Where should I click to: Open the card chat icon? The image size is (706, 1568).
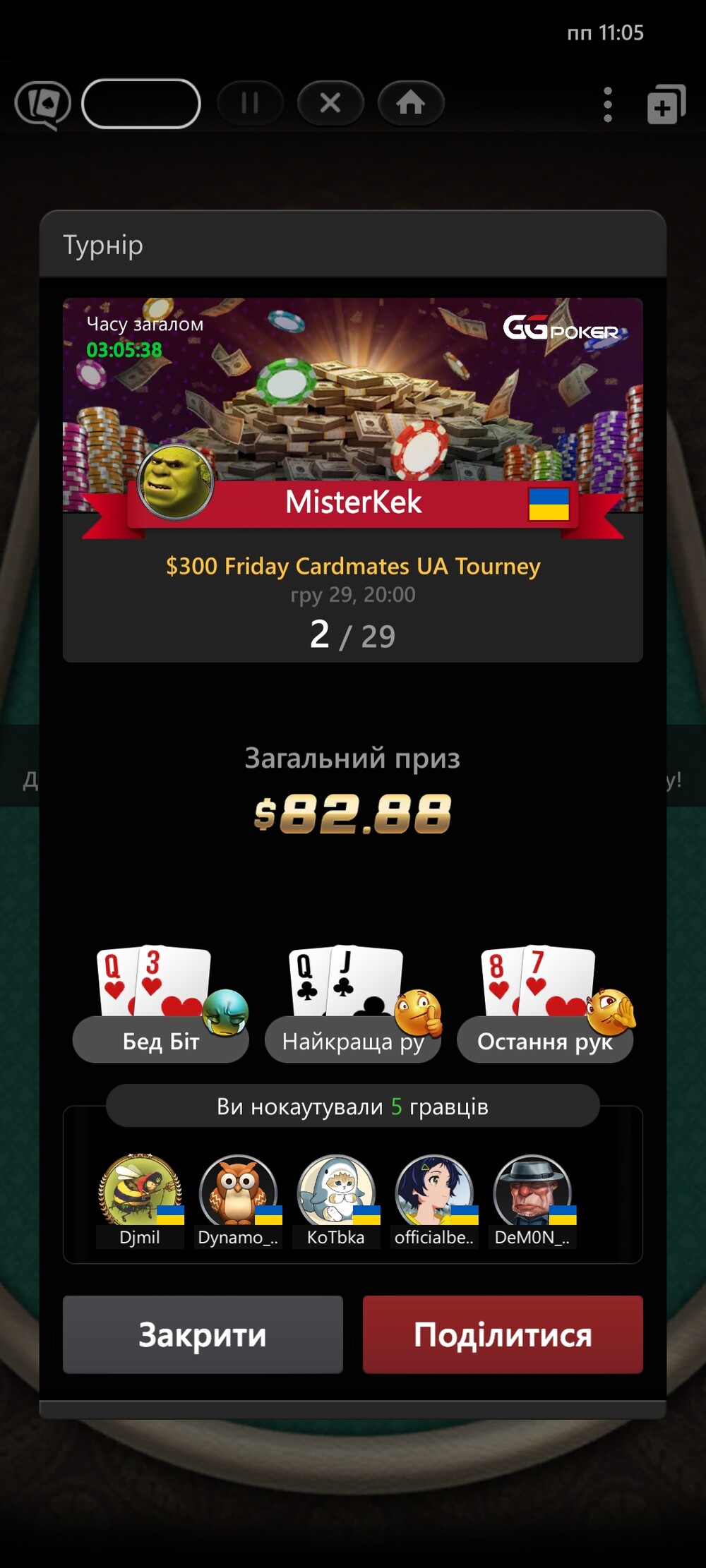click(x=43, y=105)
